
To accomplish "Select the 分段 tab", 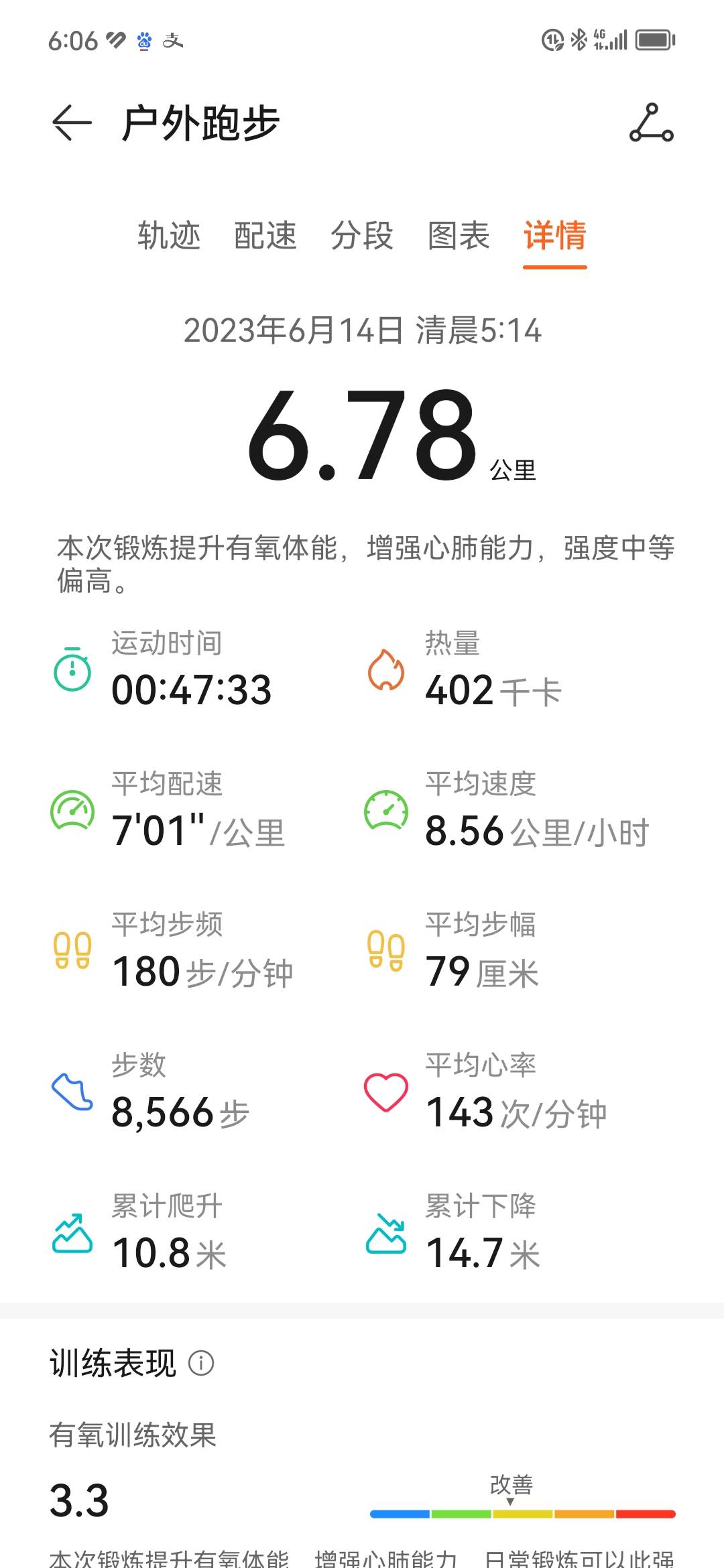I will point(361,238).
